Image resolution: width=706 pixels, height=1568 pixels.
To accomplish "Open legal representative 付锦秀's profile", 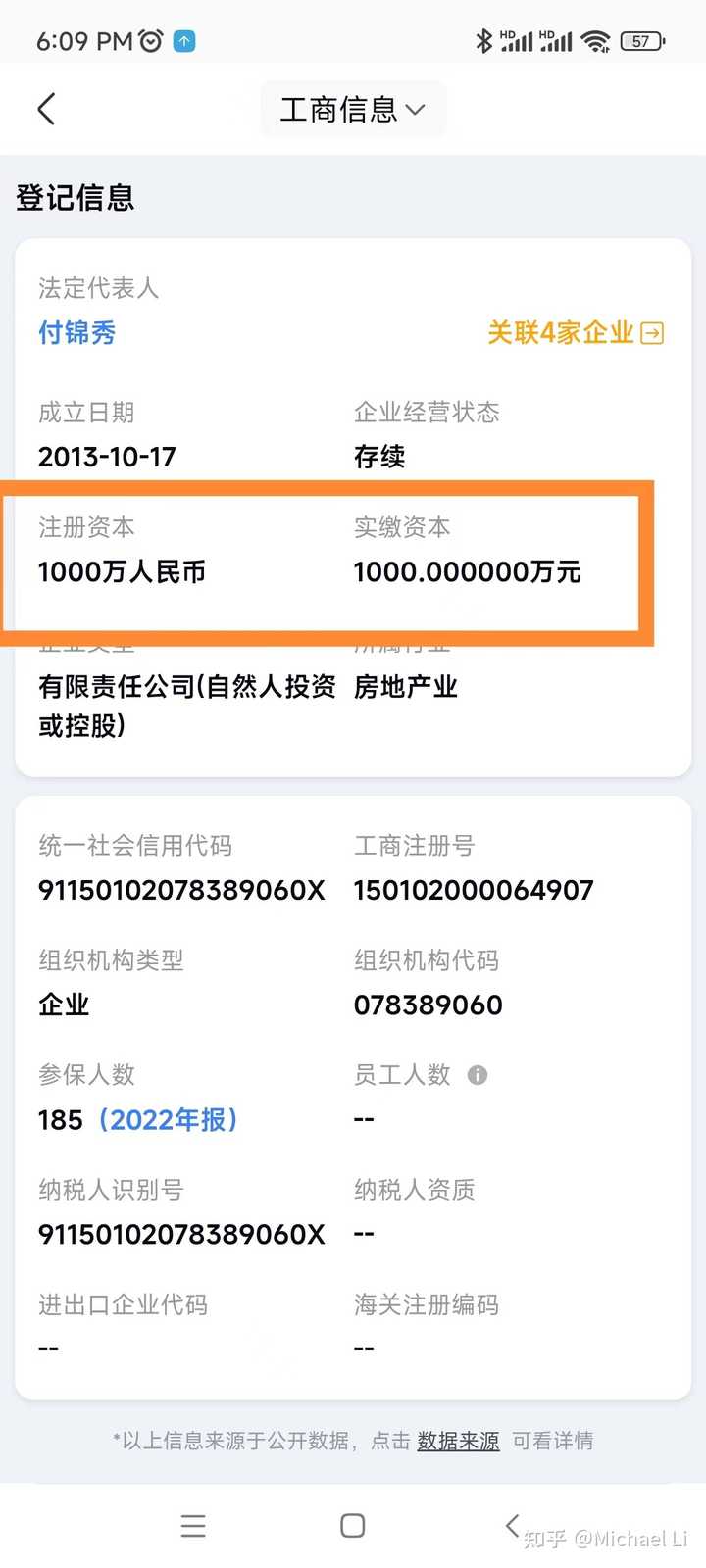I will pyautogui.click(x=77, y=333).
